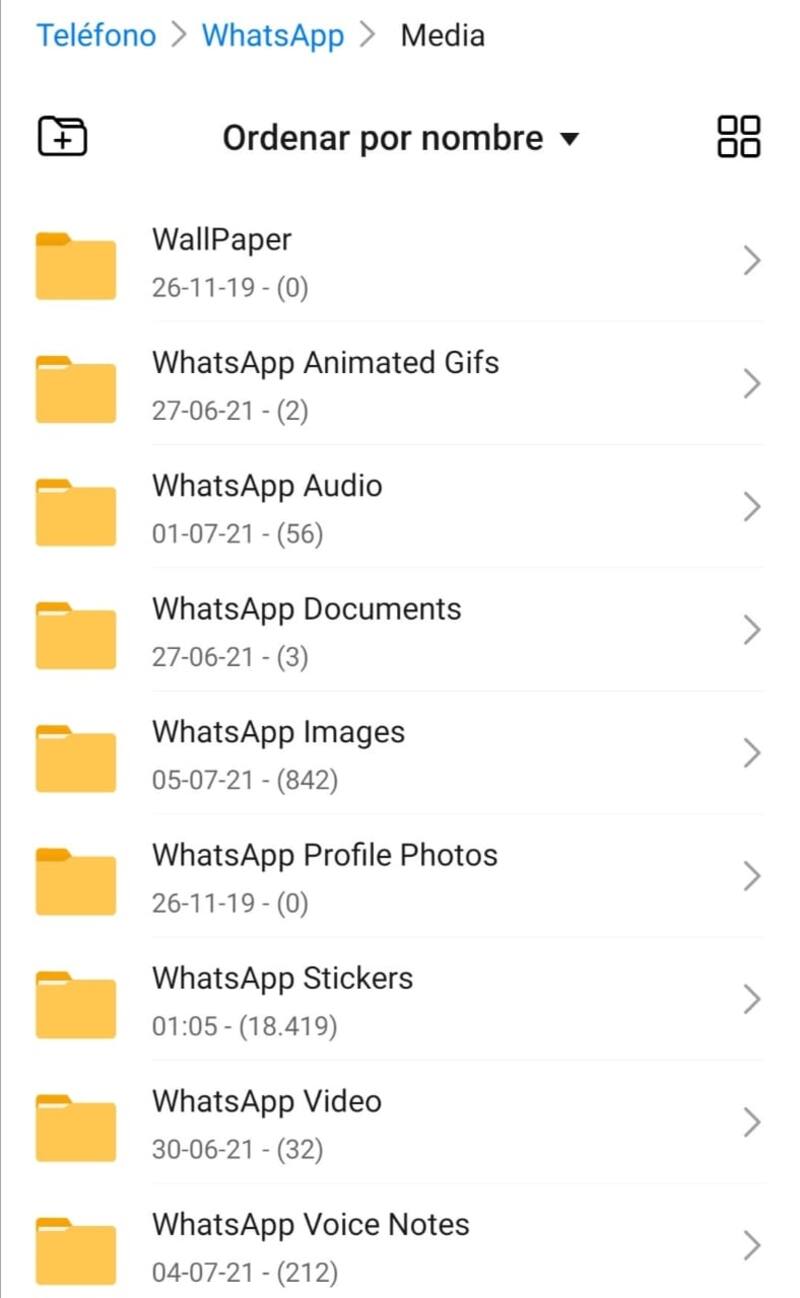Screen dimensions: 800x1298
Task: Navigate to WhatsApp breadcrumb folder
Action: pos(272,36)
